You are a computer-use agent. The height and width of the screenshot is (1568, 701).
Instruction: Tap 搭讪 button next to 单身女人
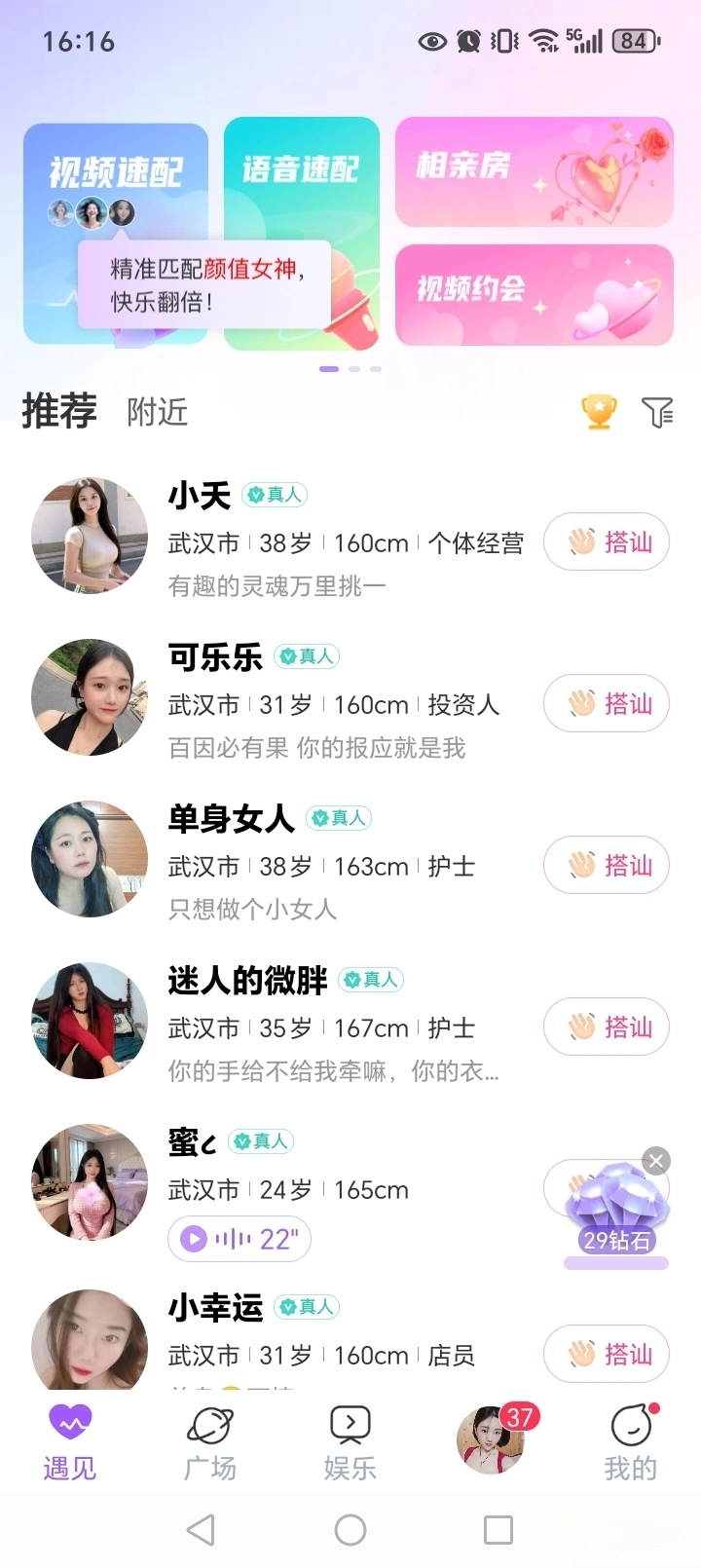[x=606, y=866]
